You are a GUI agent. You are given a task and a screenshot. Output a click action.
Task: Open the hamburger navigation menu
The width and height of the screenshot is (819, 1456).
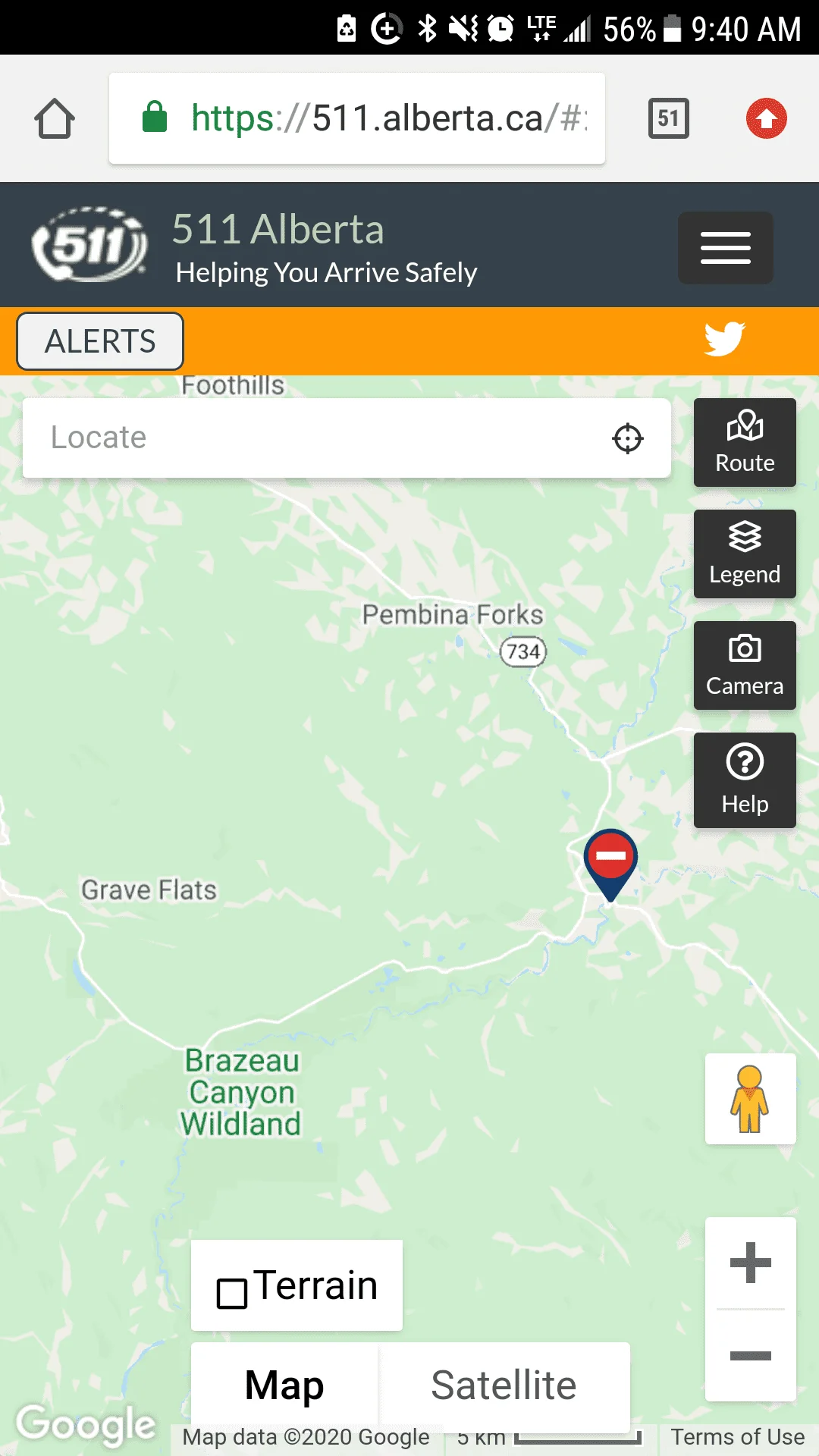[725, 248]
